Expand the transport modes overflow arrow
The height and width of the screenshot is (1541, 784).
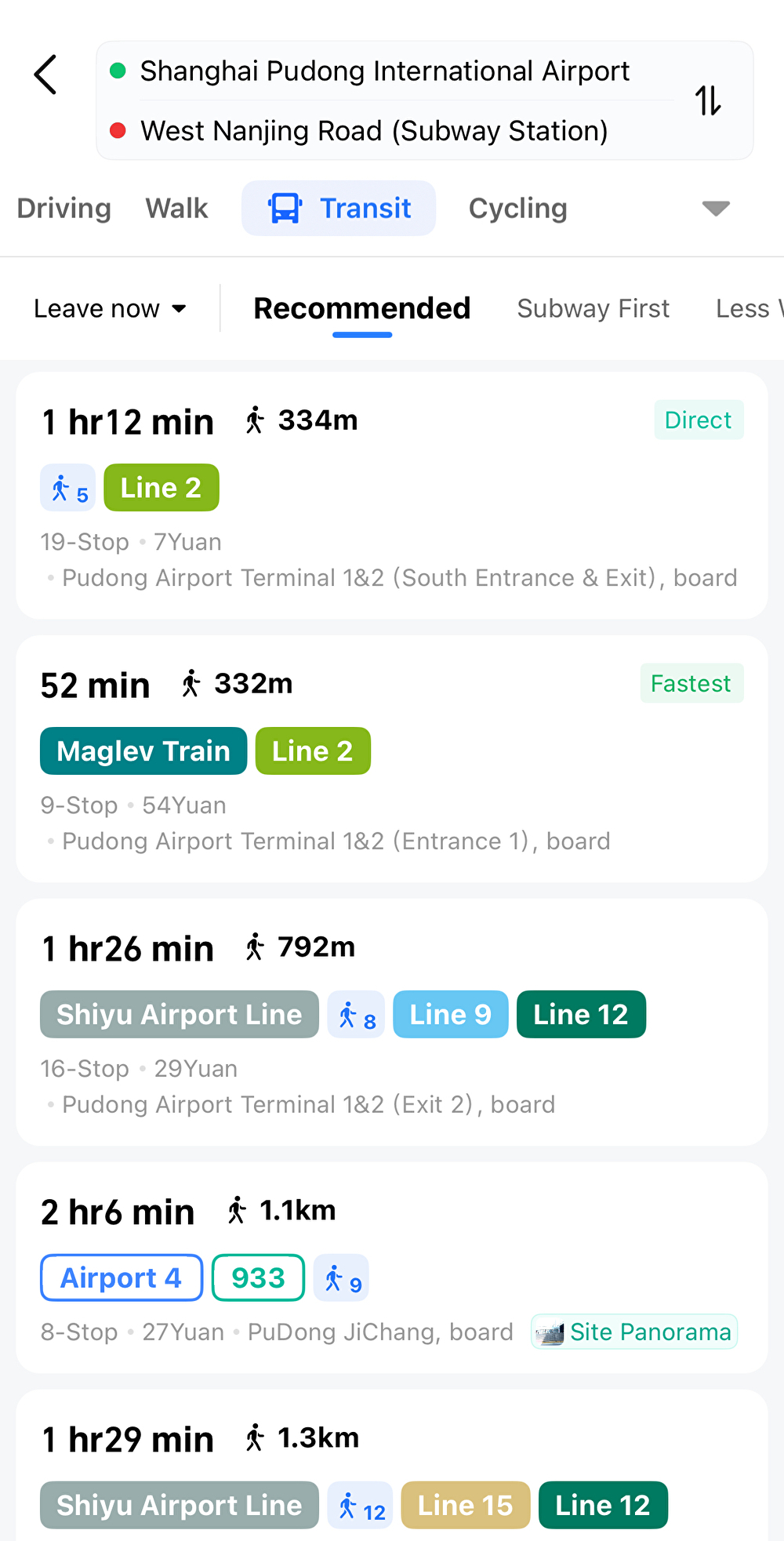pos(714,209)
